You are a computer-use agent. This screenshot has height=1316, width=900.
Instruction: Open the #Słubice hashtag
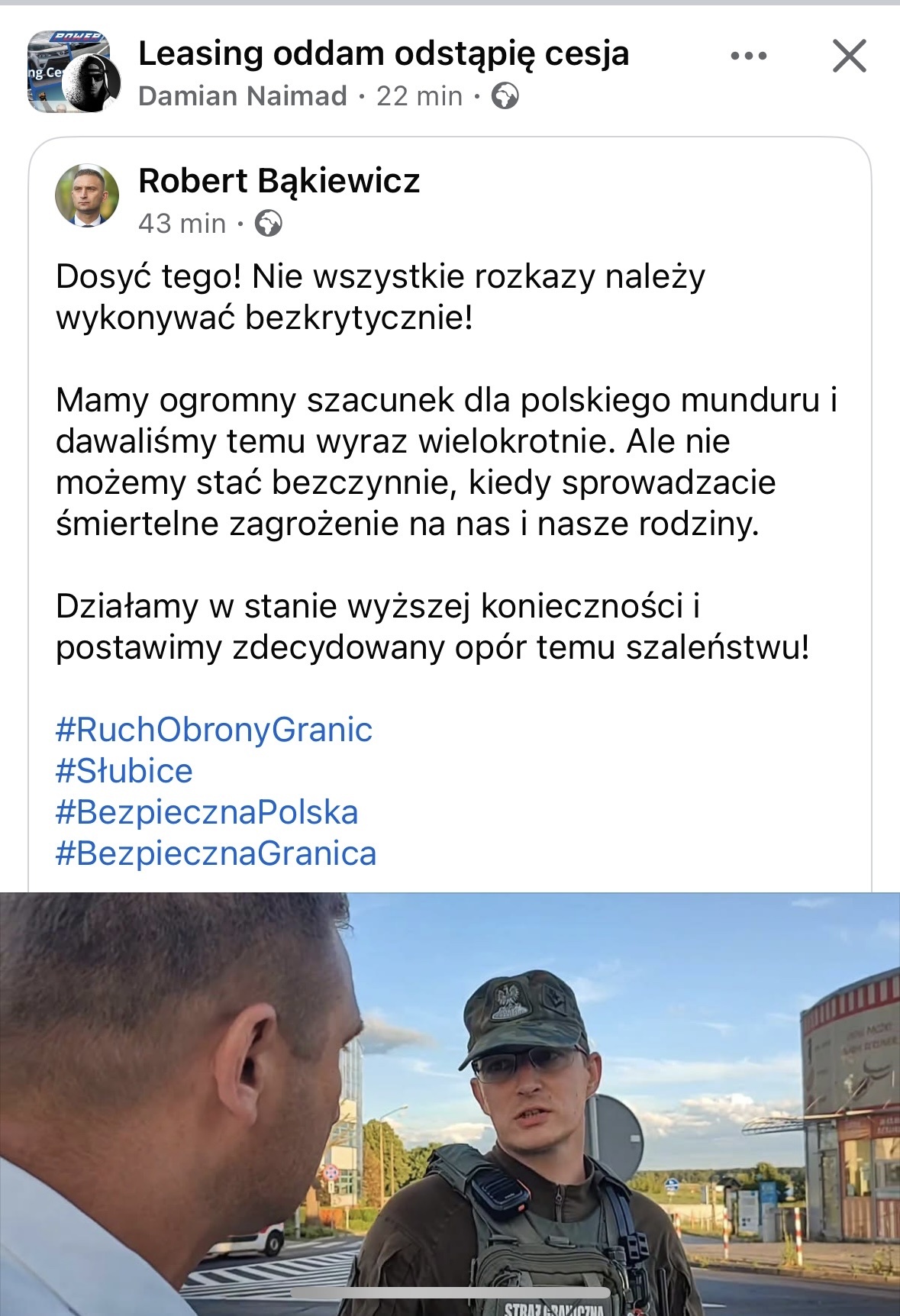click(x=124, y=771)
